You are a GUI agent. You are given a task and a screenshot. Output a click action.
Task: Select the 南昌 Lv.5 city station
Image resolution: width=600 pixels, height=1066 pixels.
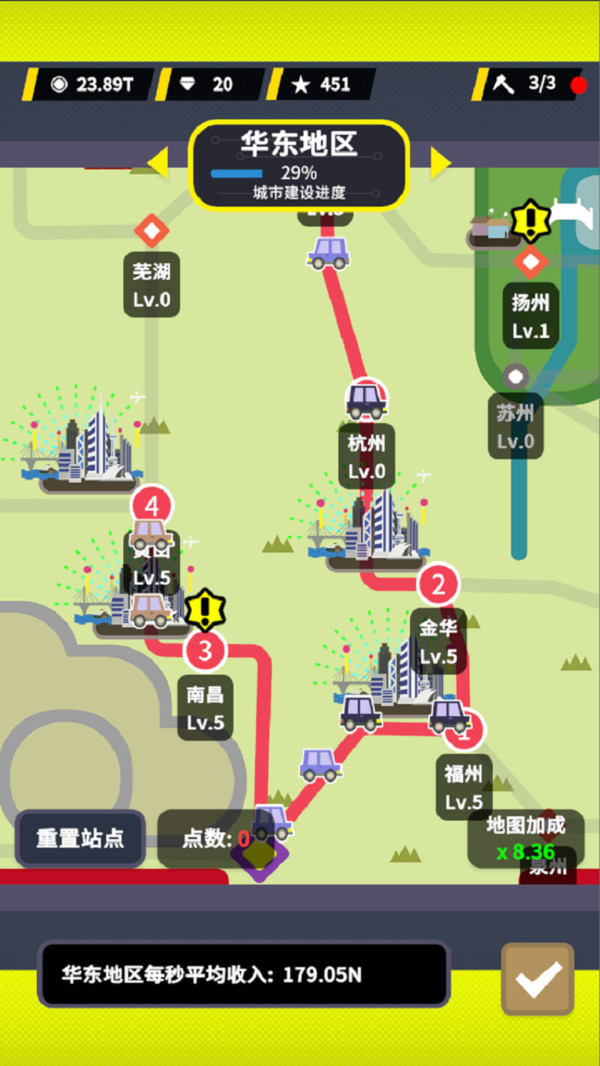(x=205, y=707)
